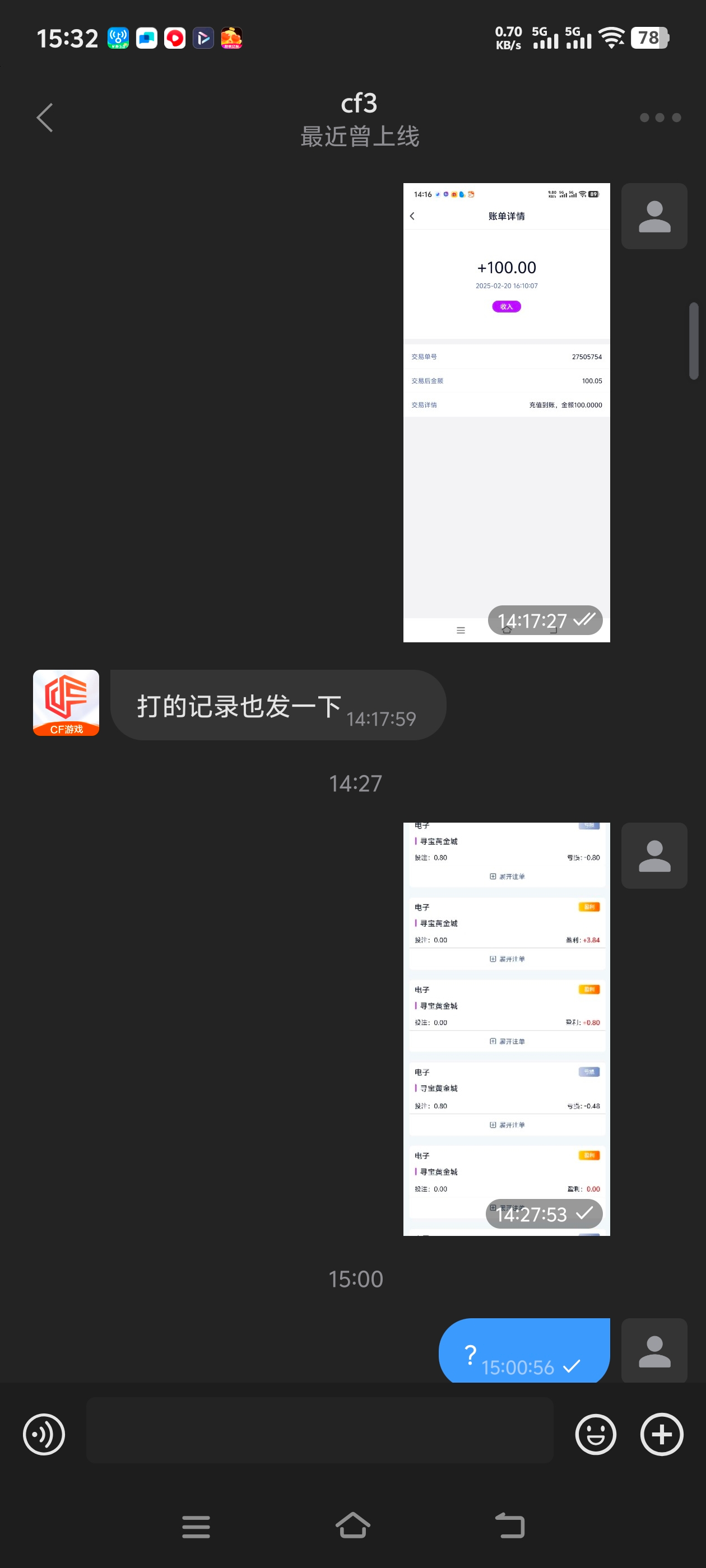
Task: Open the bet records image sent 14:27:53
Action: click(506, 1029)
